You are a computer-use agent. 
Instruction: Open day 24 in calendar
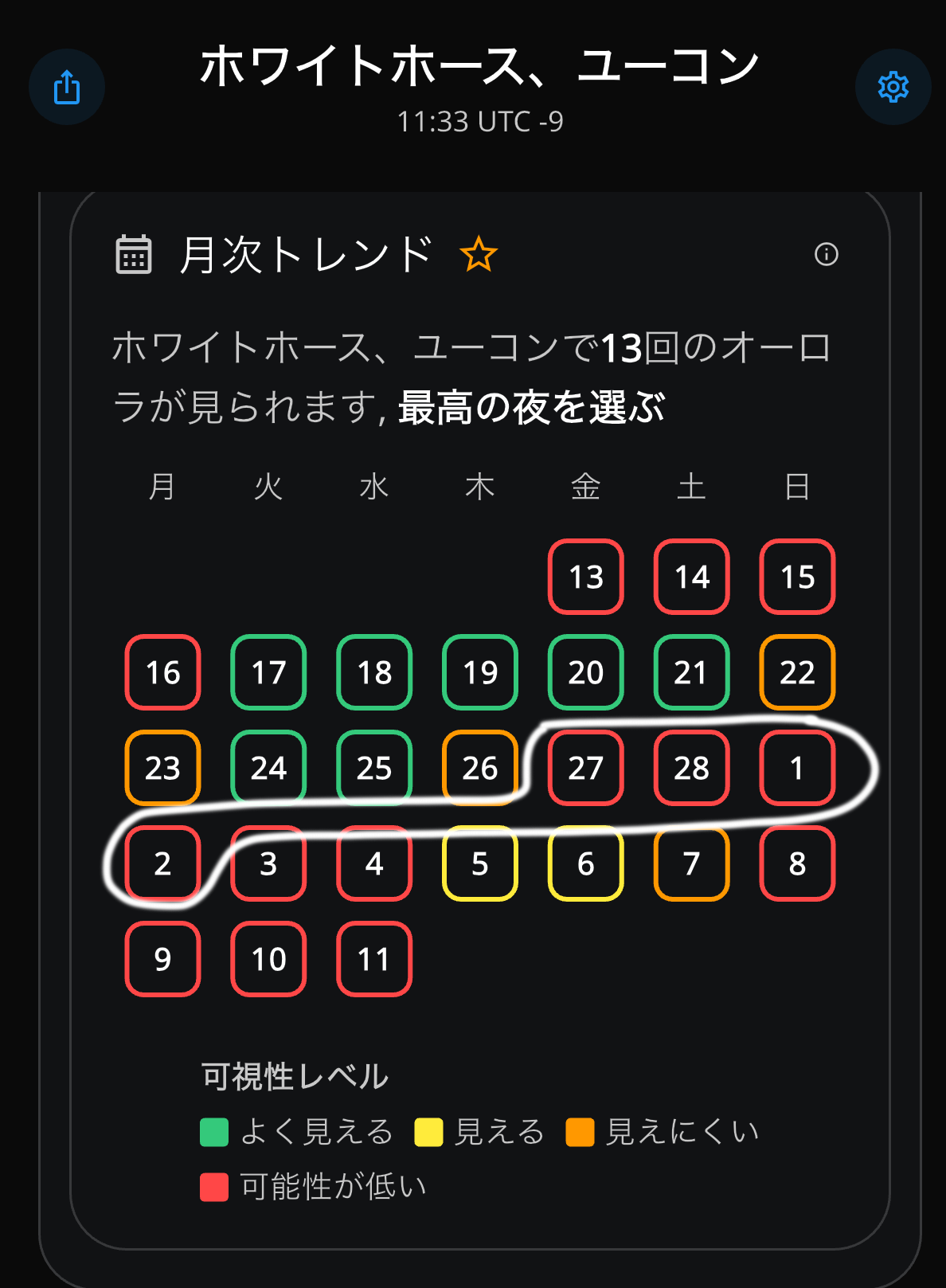(x=268, y=768)
